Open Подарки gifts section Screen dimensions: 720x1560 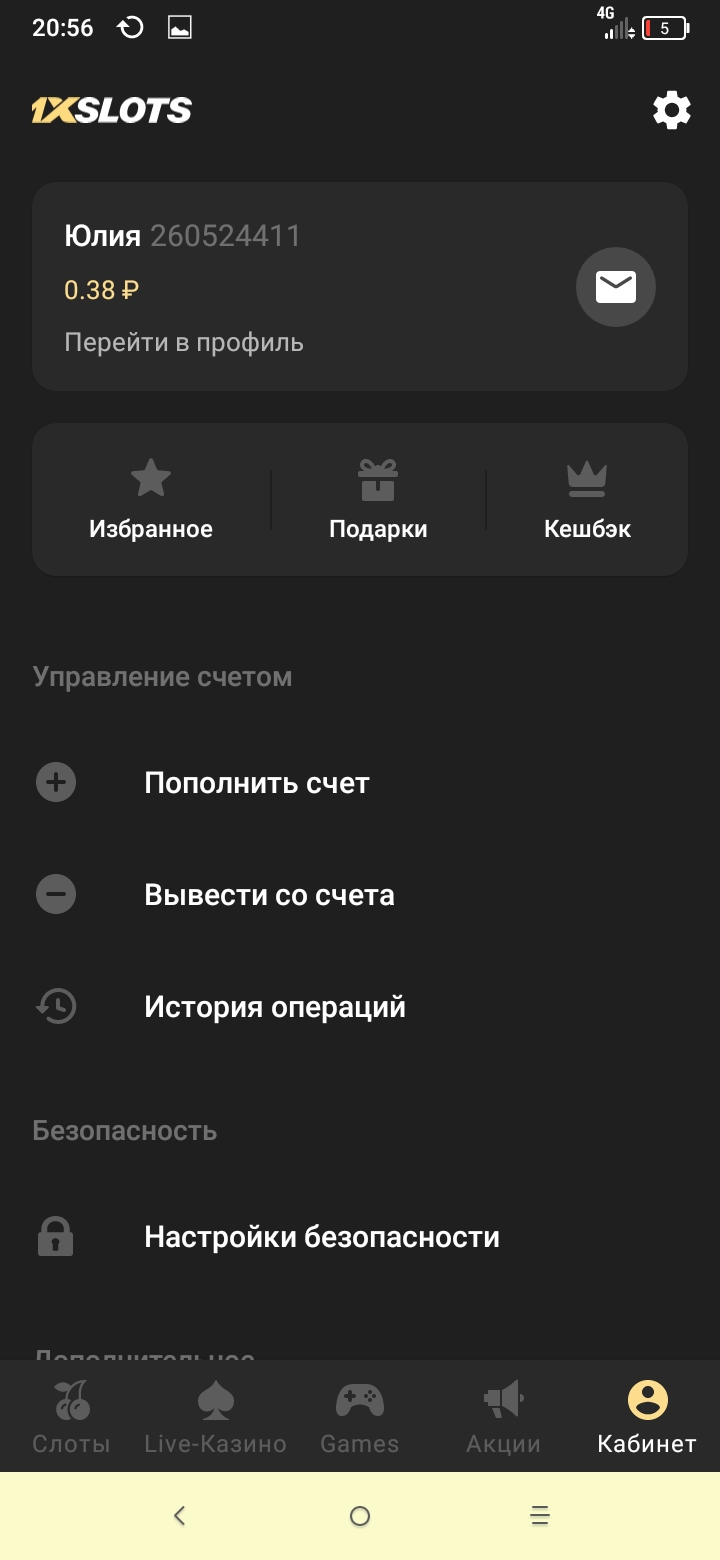[378, 500]
